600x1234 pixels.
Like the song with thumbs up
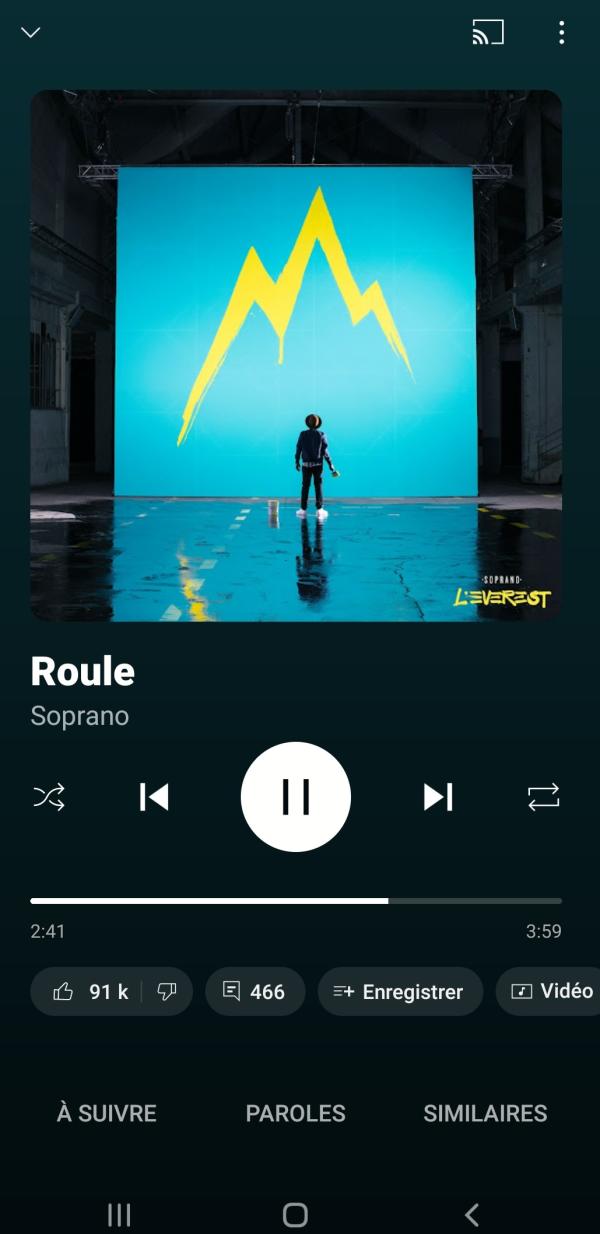[85, 991]
